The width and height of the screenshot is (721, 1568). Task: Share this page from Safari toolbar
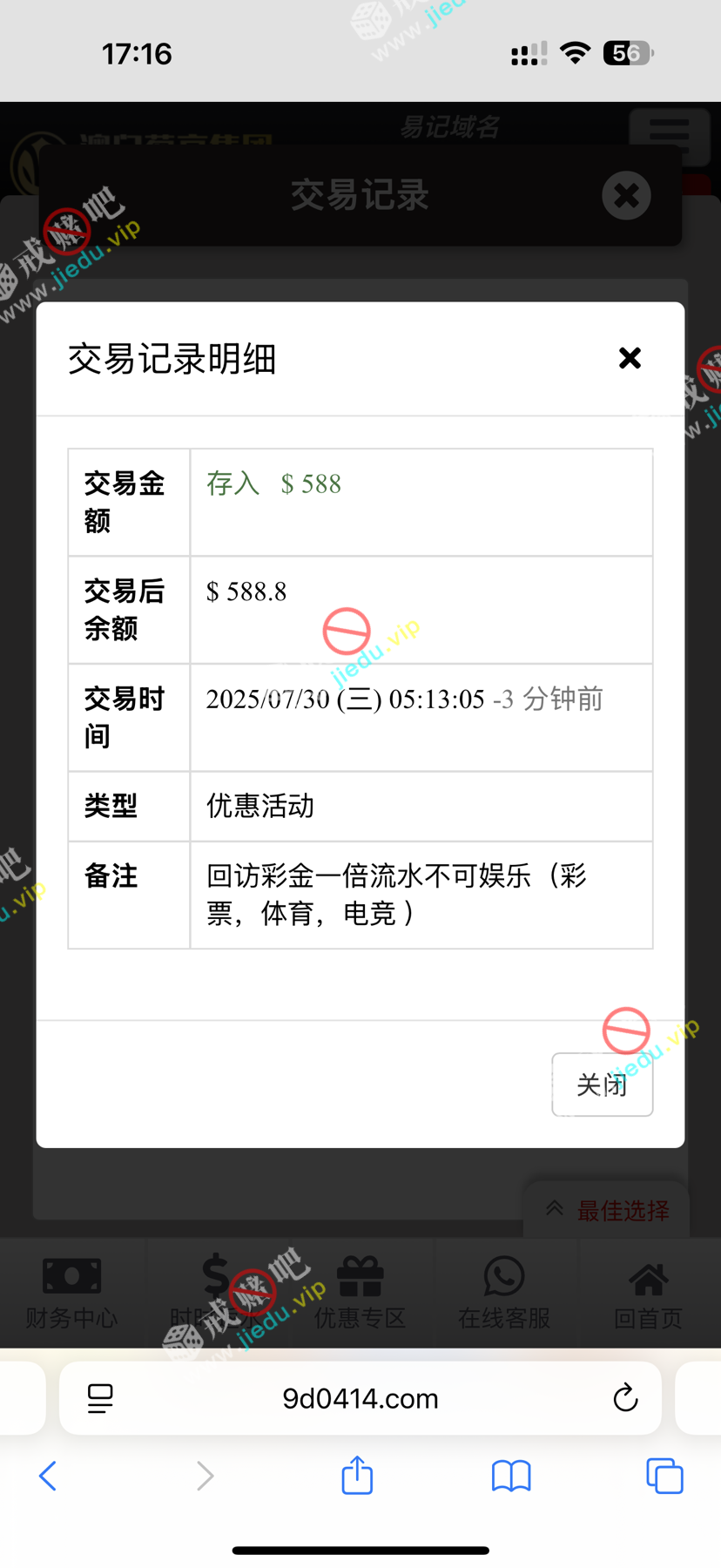pos(357,1476)
